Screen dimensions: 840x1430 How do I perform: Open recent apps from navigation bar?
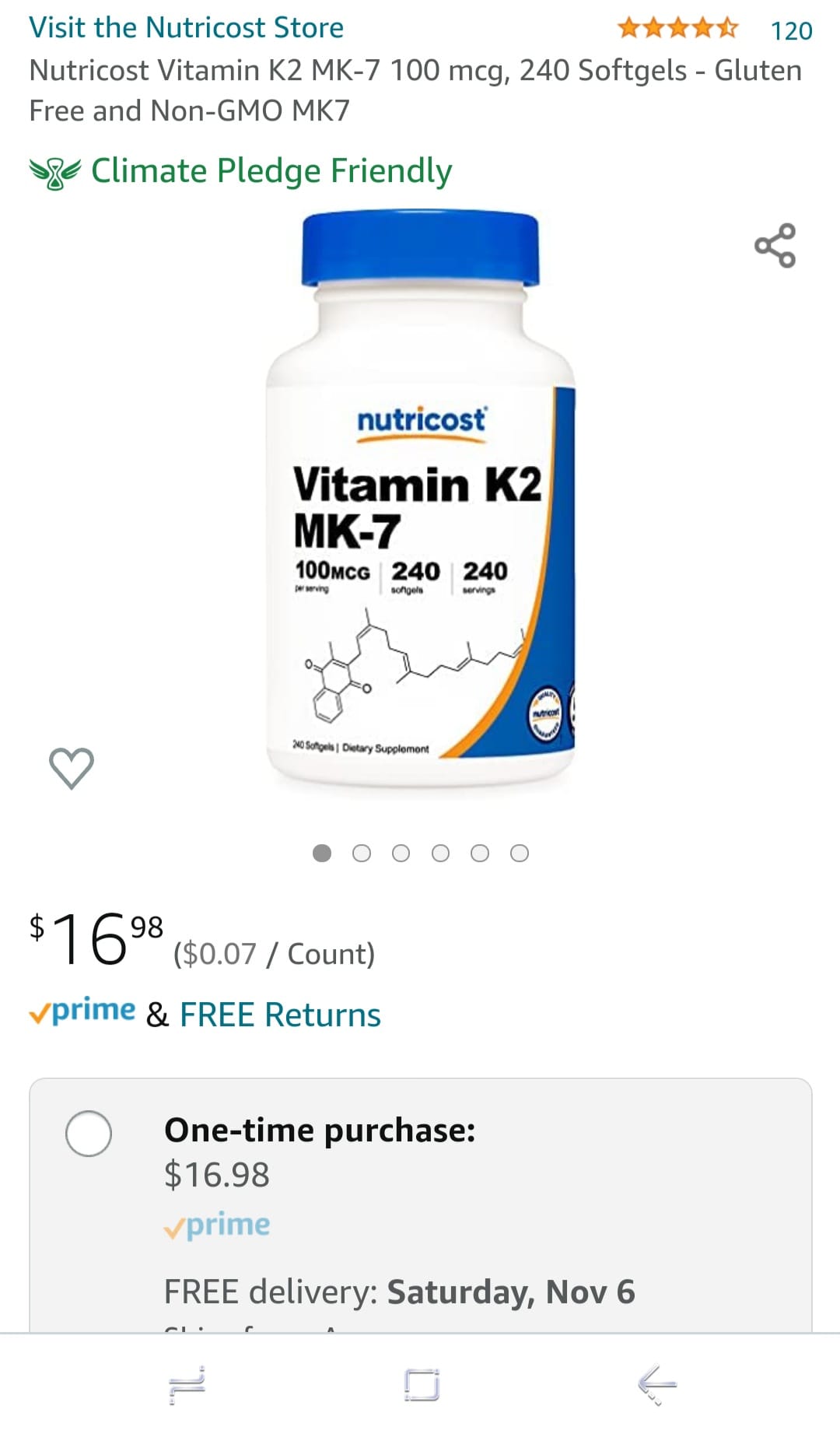[x=187, y=1385]
